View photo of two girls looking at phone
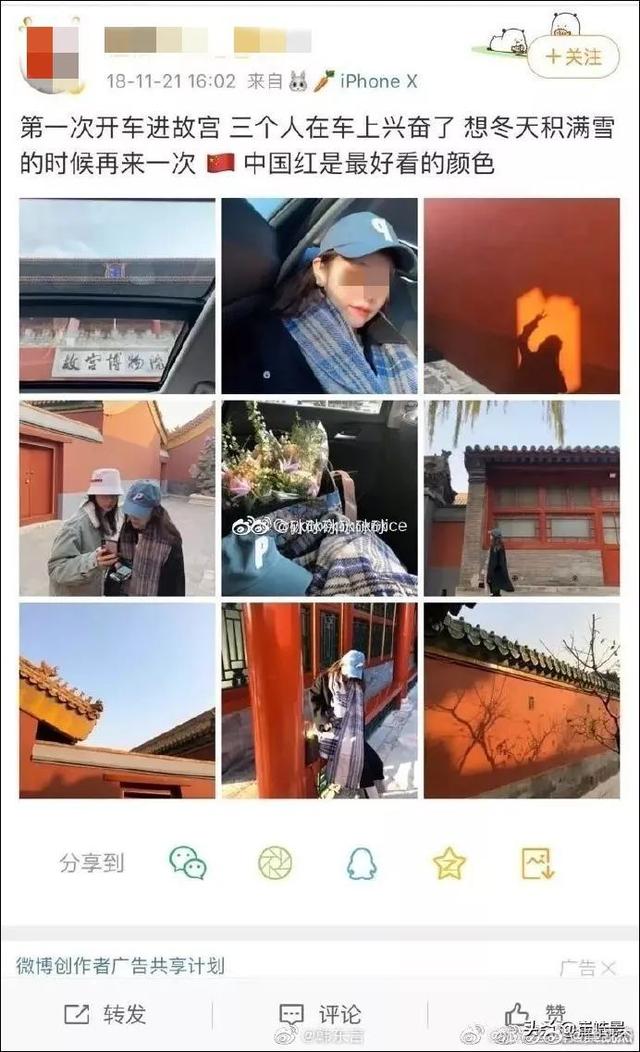 coord(117,498)
